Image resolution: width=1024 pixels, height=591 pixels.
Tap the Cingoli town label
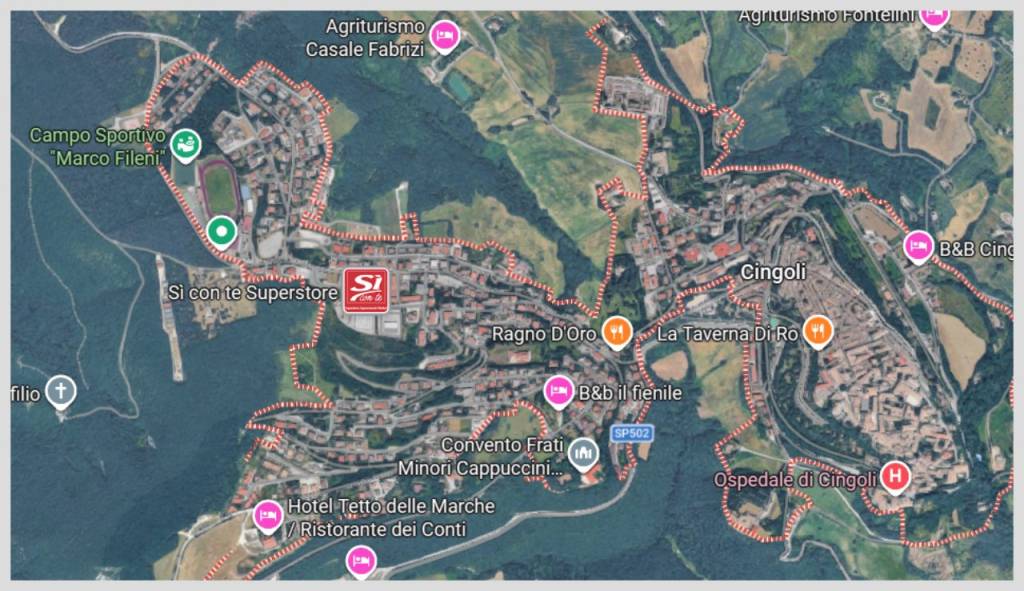point(773,271)
